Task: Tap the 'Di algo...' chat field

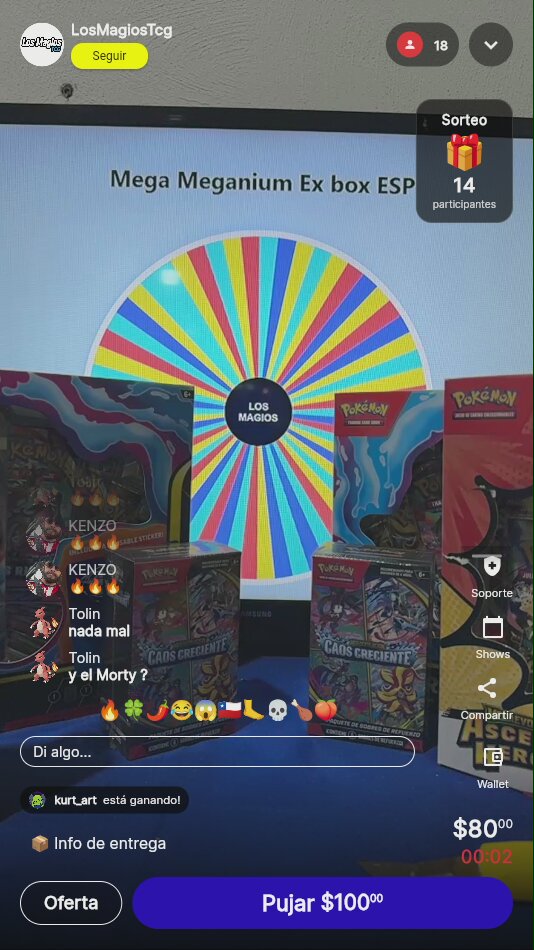Action: [218, 752]
